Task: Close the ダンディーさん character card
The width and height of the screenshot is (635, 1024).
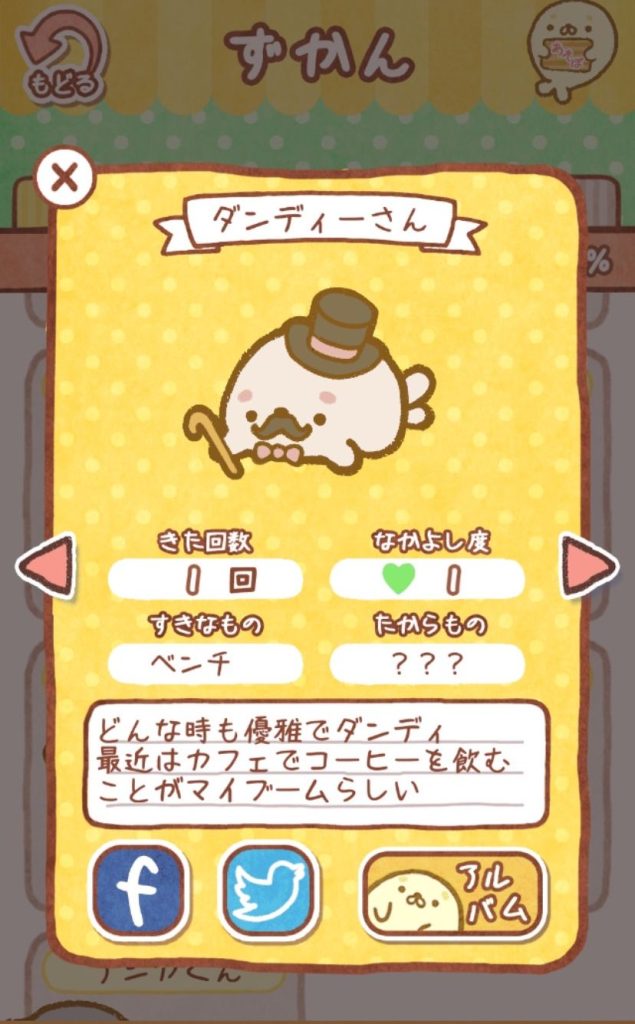Action: tap(64, 178)
